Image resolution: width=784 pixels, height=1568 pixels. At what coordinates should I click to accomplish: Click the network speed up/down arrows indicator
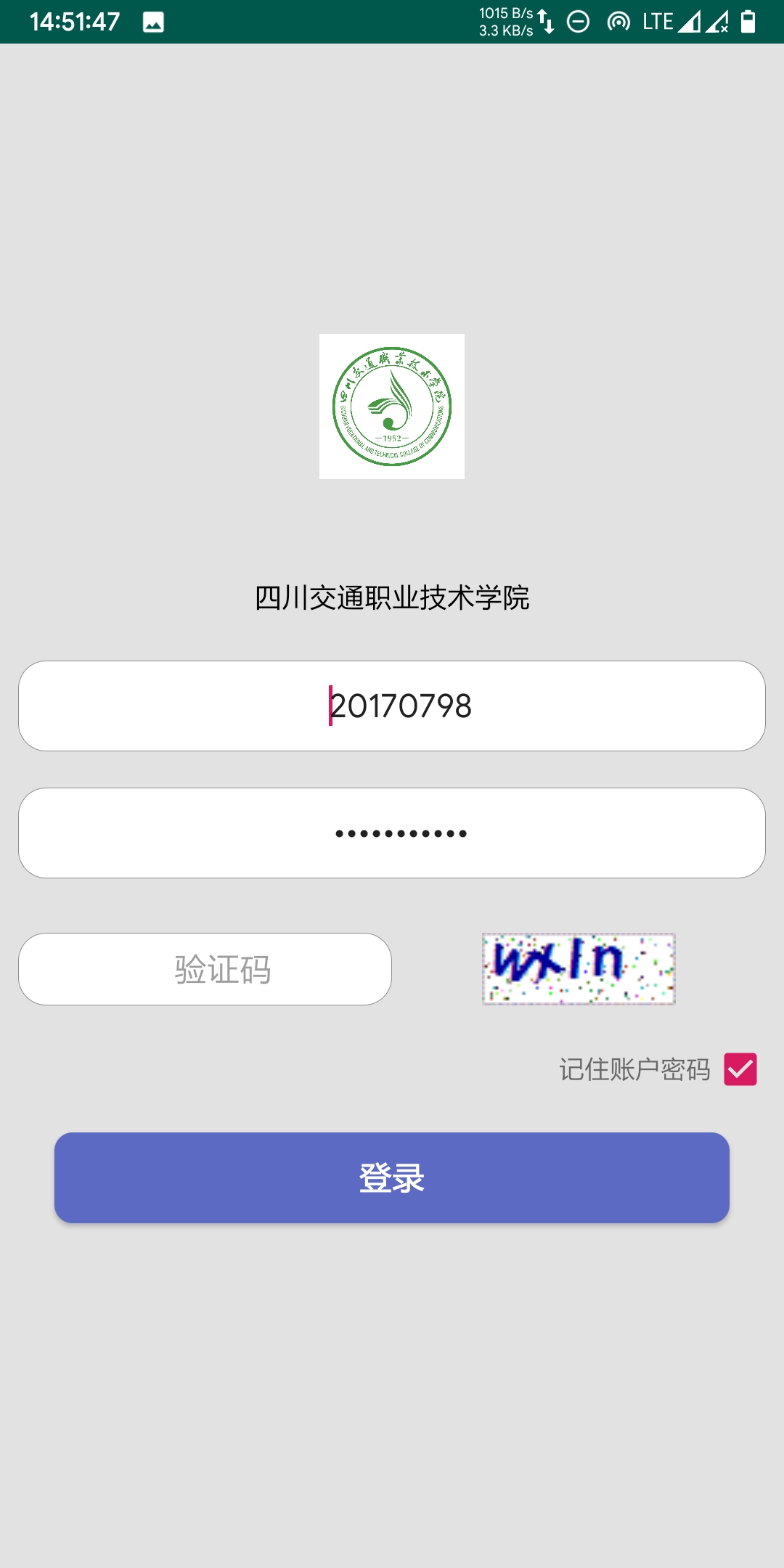547,20
